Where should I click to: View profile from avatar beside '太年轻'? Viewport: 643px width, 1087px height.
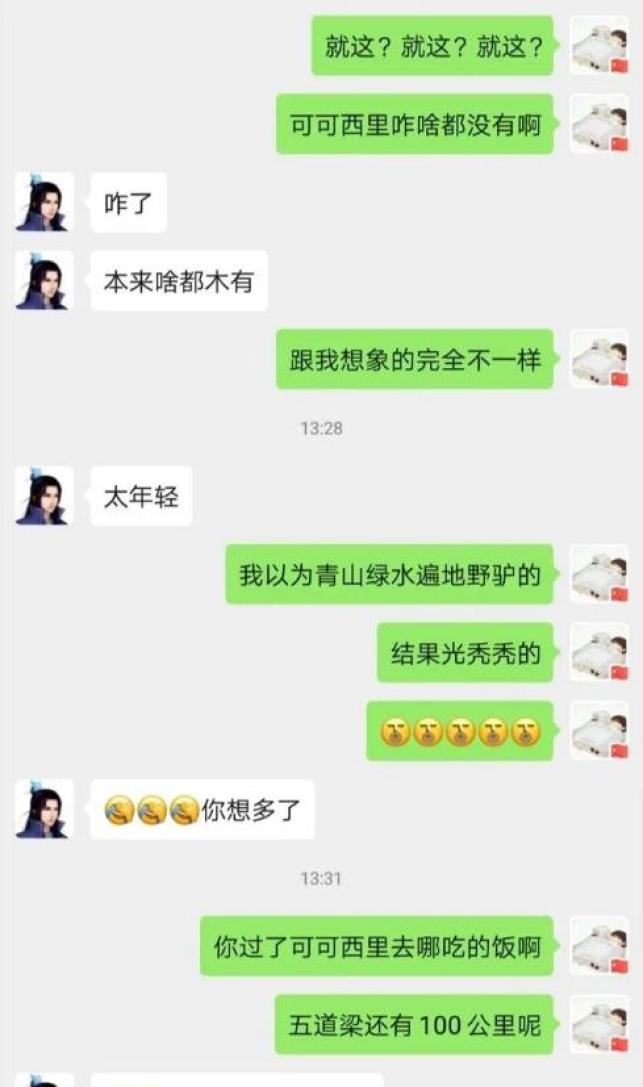44,495
